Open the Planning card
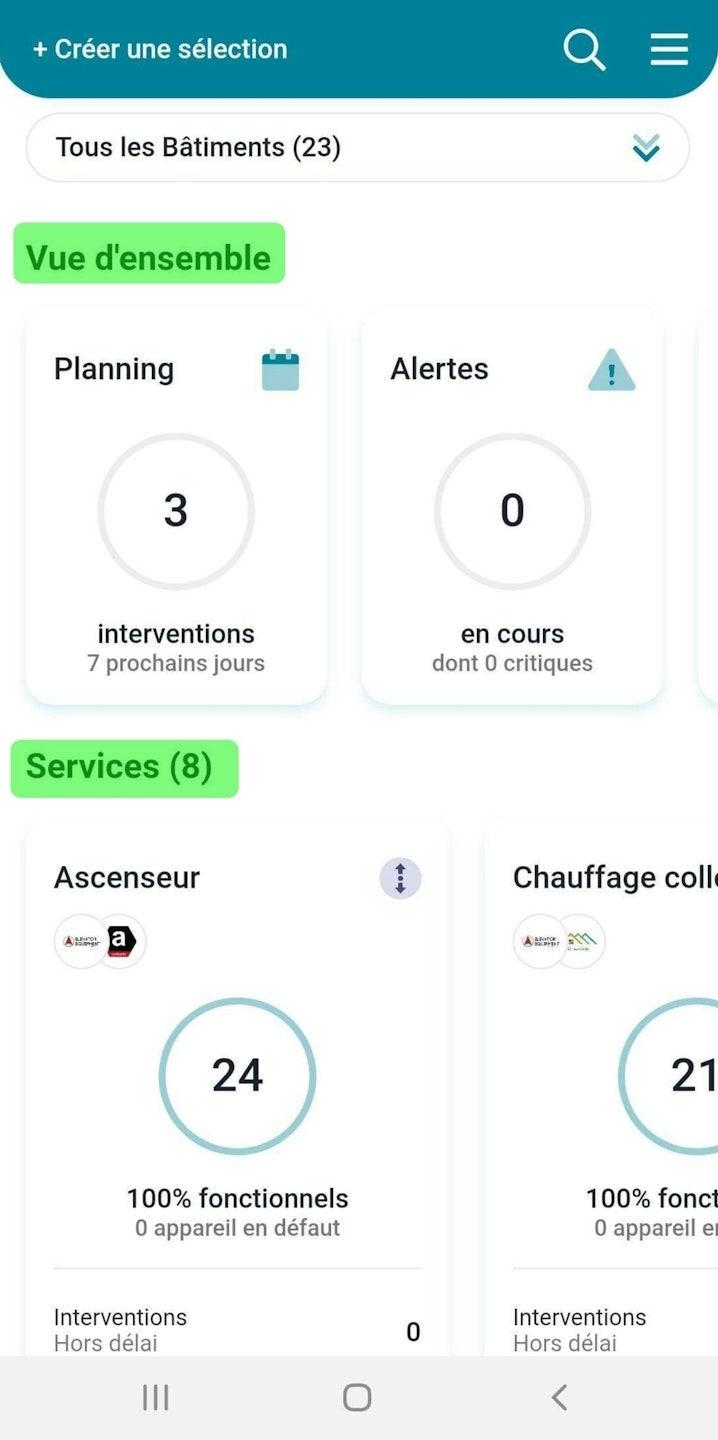Image resolution: width=718 pixels, height=1440 pixels. [176, 510]
